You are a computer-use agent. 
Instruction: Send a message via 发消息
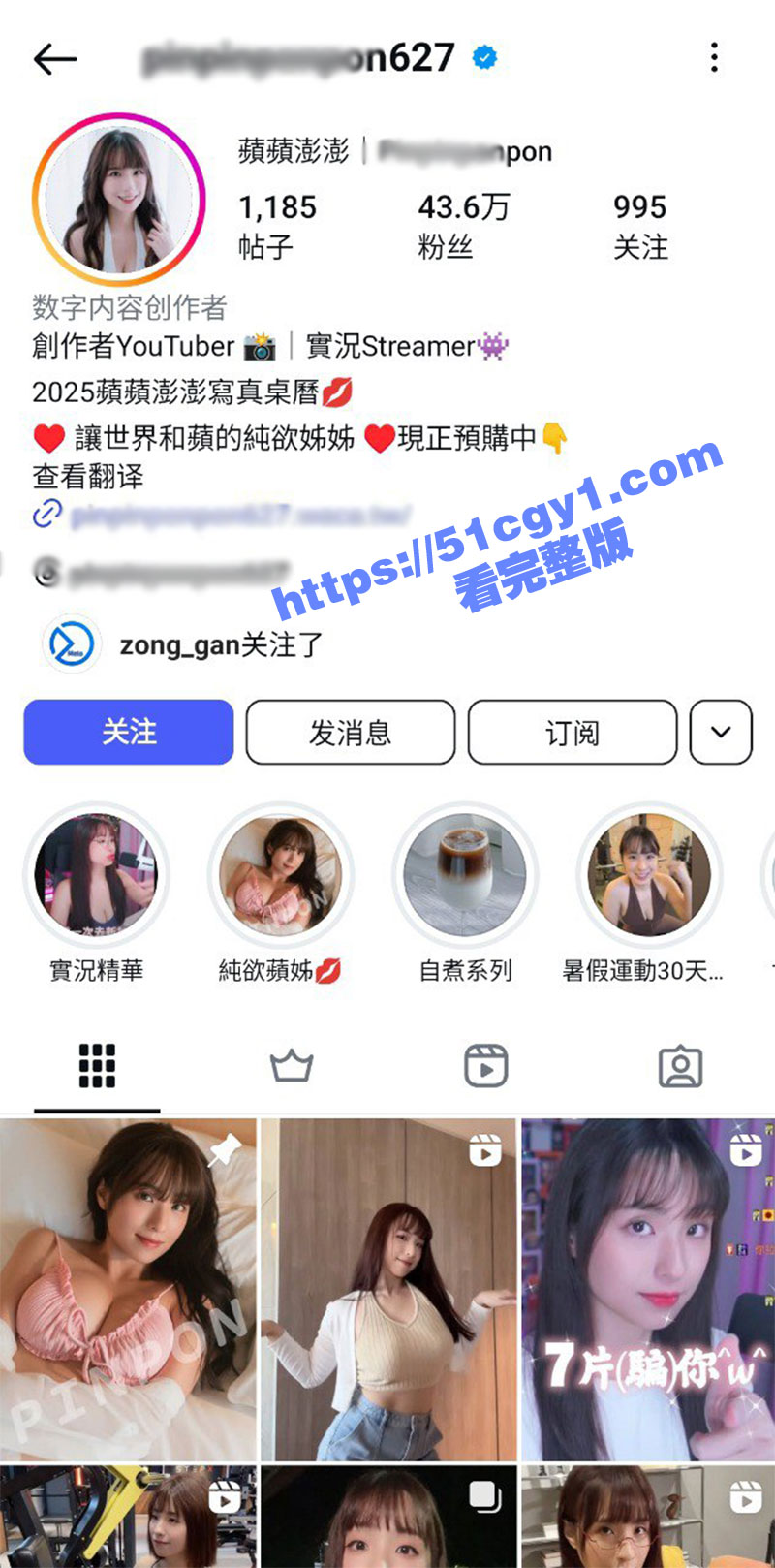pyautogui.click(x=351, y=733)
